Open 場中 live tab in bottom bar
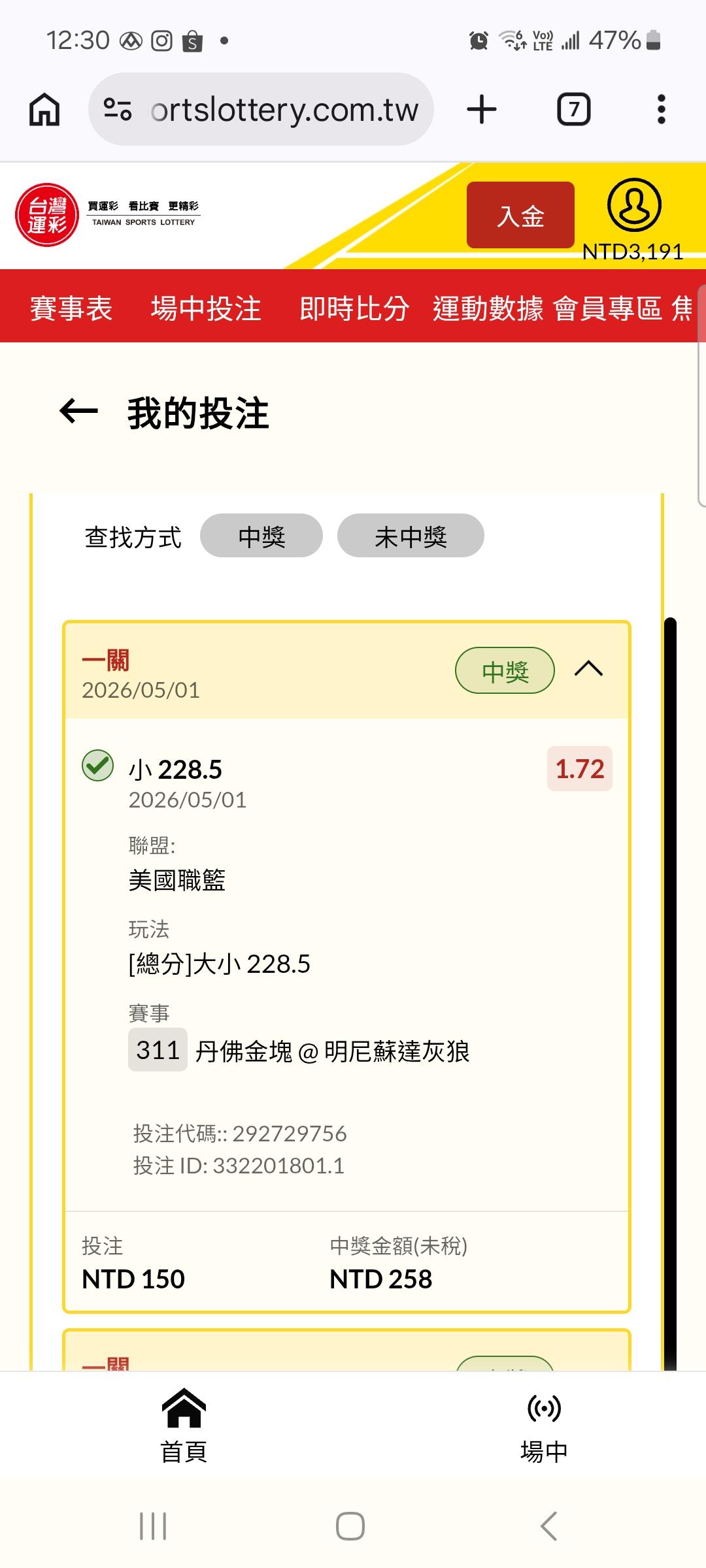 (544, 1426)
